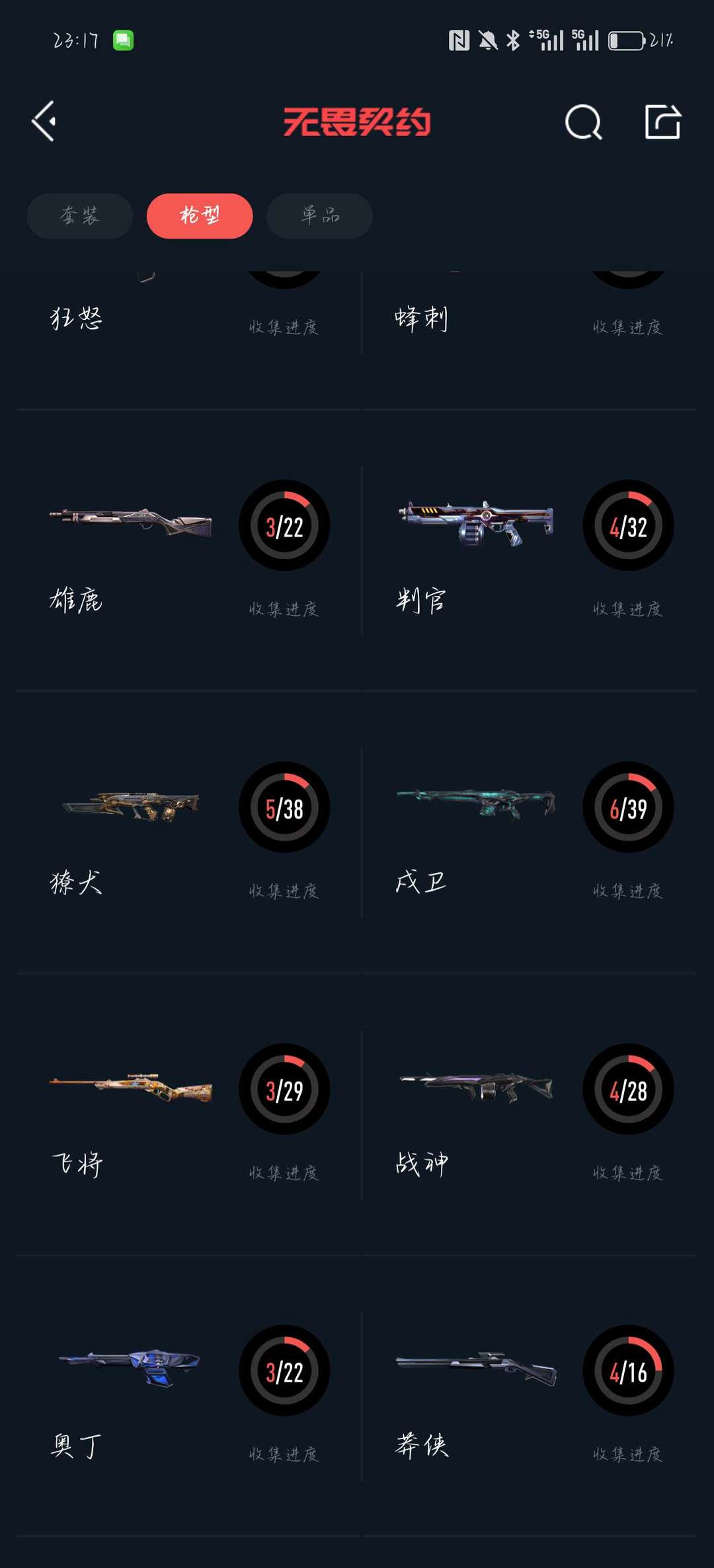
Task: Tap the share icon
Action: [x=662, y=122]
